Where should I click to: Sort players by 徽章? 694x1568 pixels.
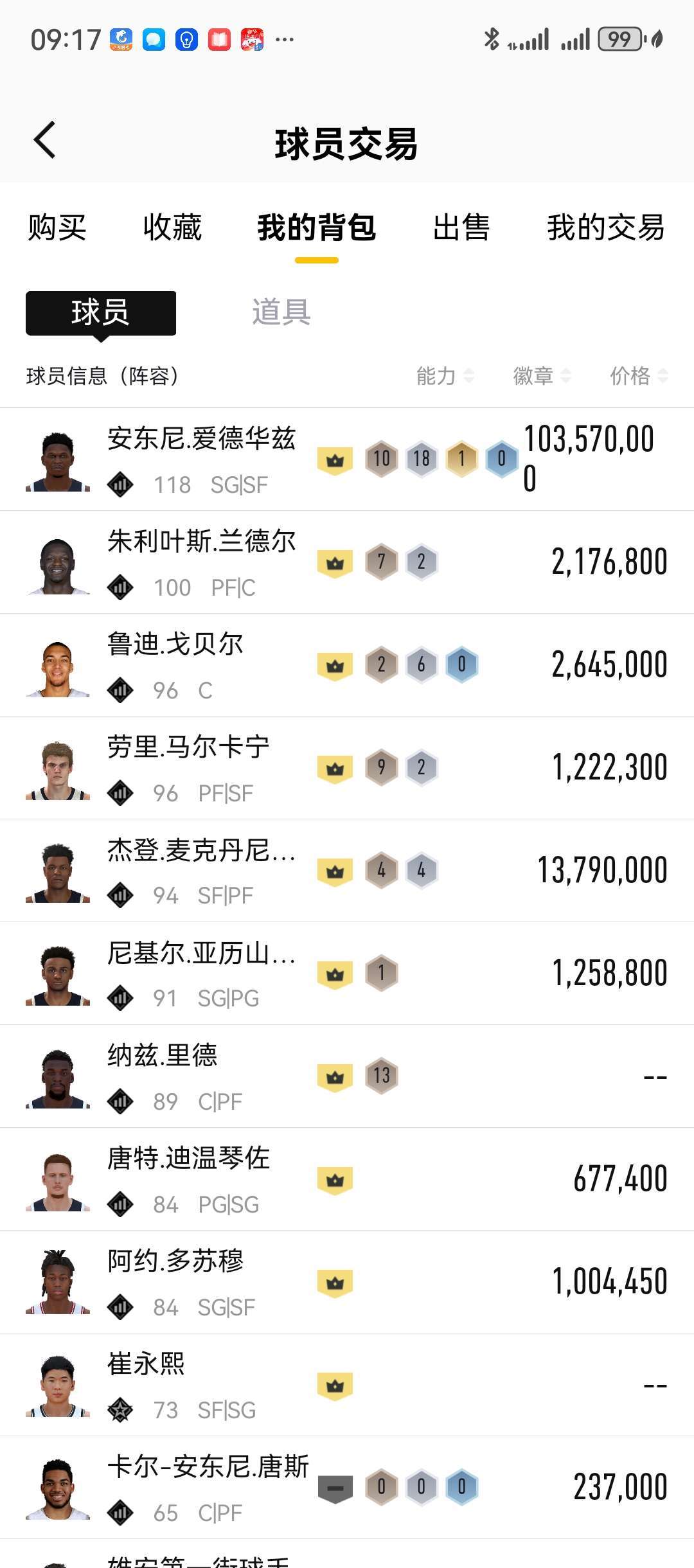541,376
